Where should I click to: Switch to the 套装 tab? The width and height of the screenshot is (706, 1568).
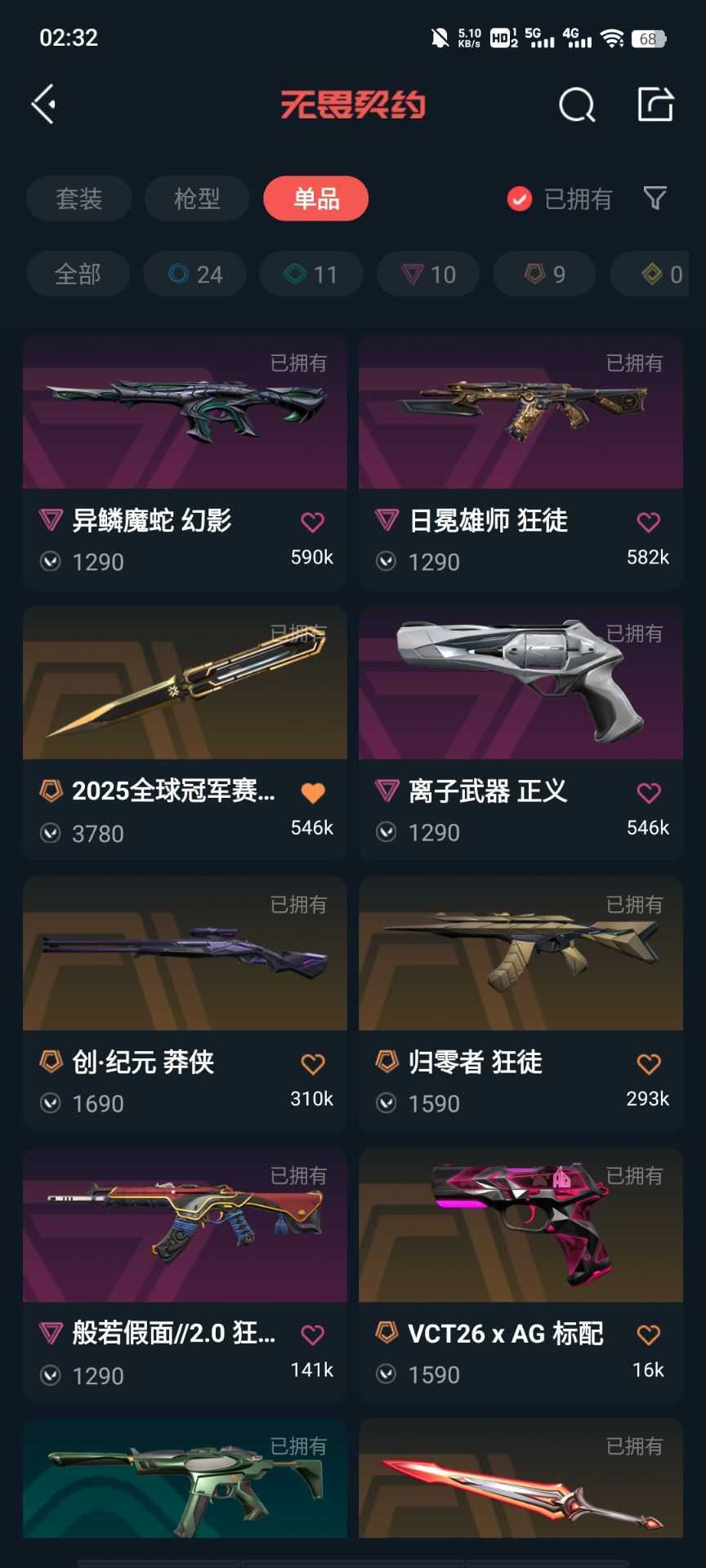tap(78, 198)
